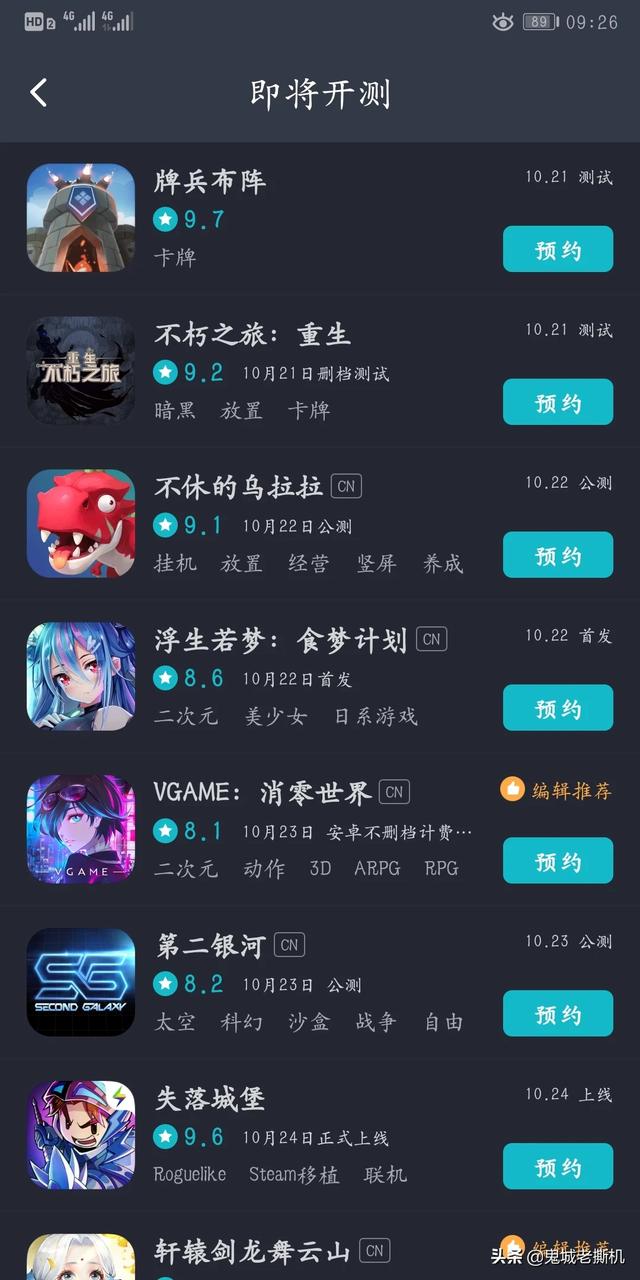Image resolution: width=640 pixels, height=1280 pixels.
Task: Tap 预约 for VGAME：消零世界
Action: pos(557,861)
